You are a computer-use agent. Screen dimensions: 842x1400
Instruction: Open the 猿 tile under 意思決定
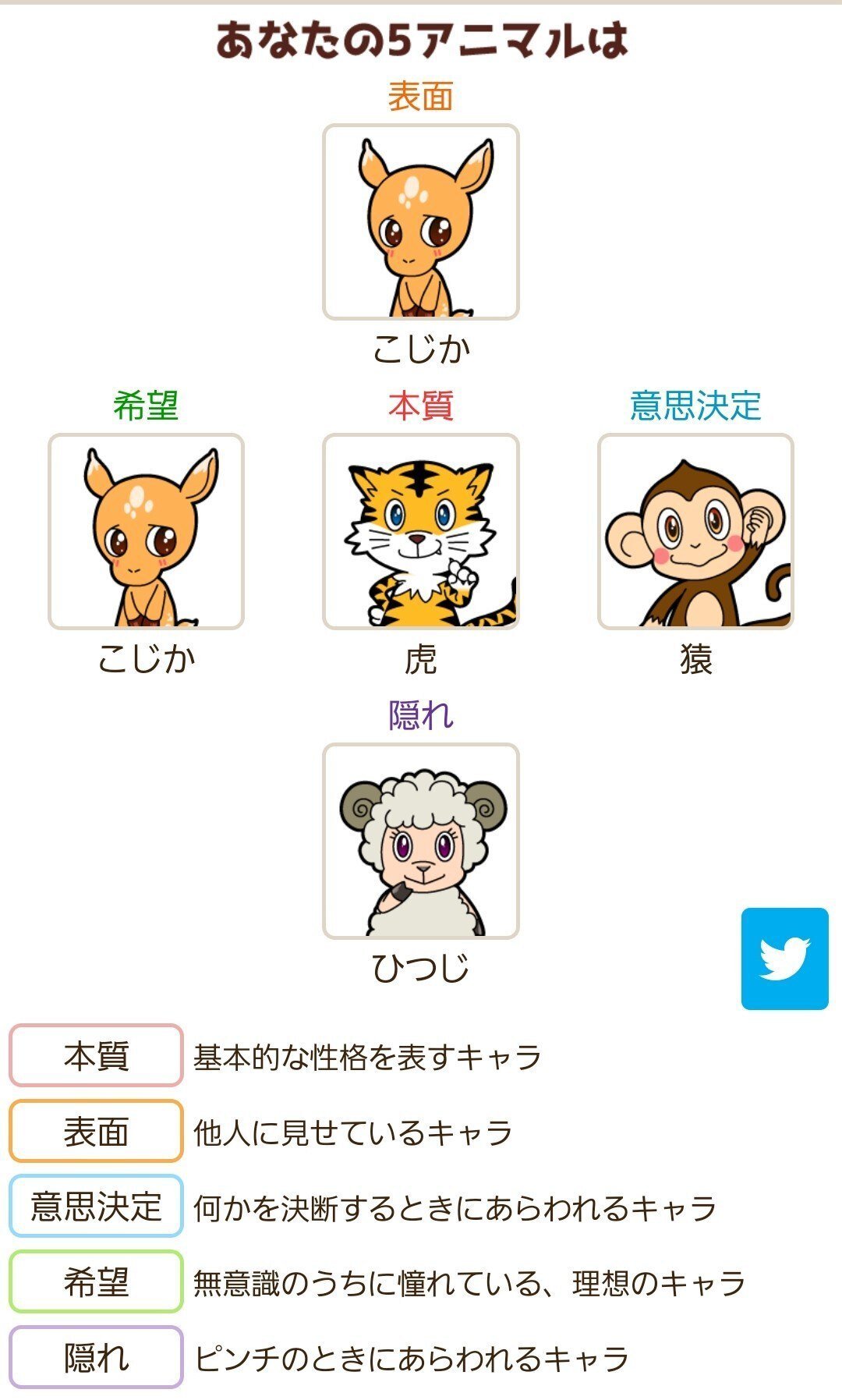695,532
